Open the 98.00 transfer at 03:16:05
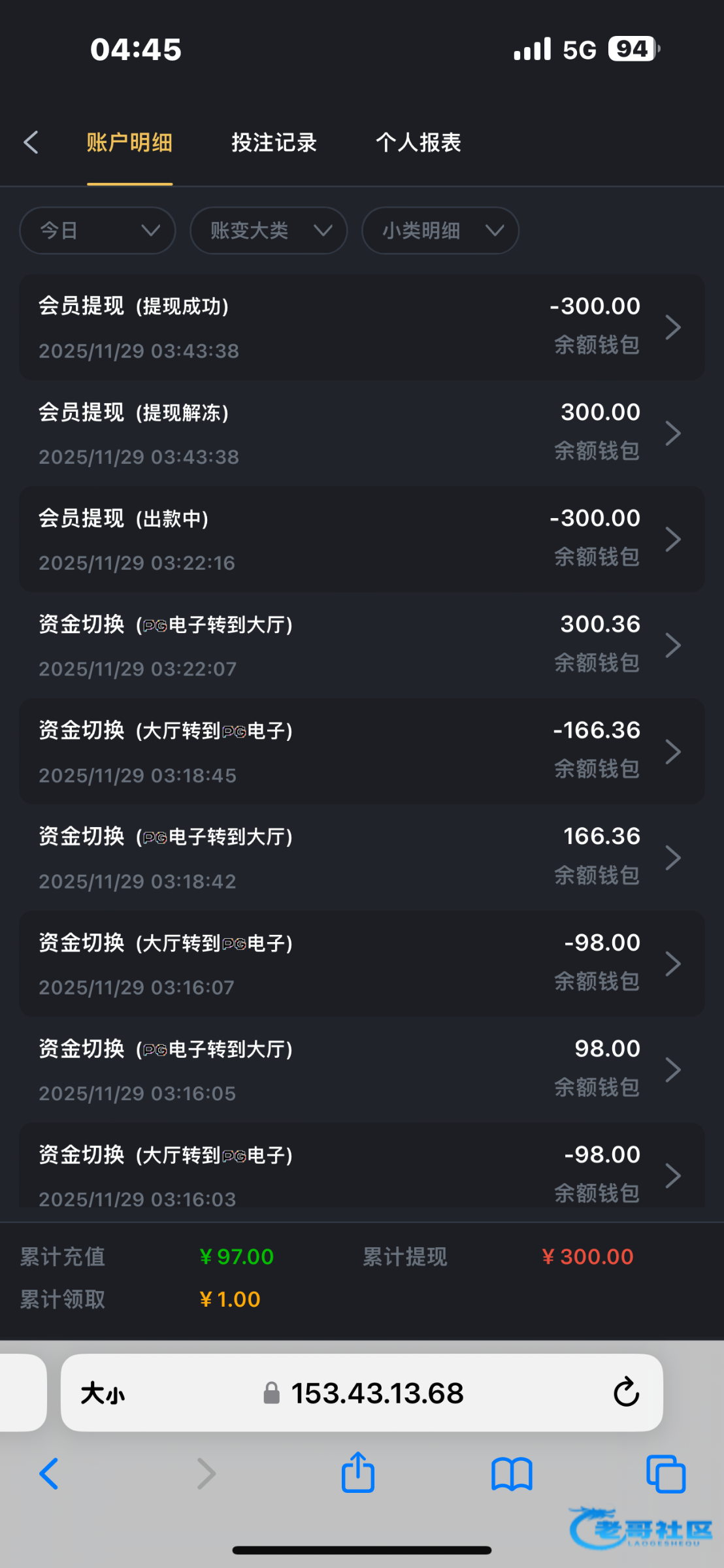 point(361,1070)
